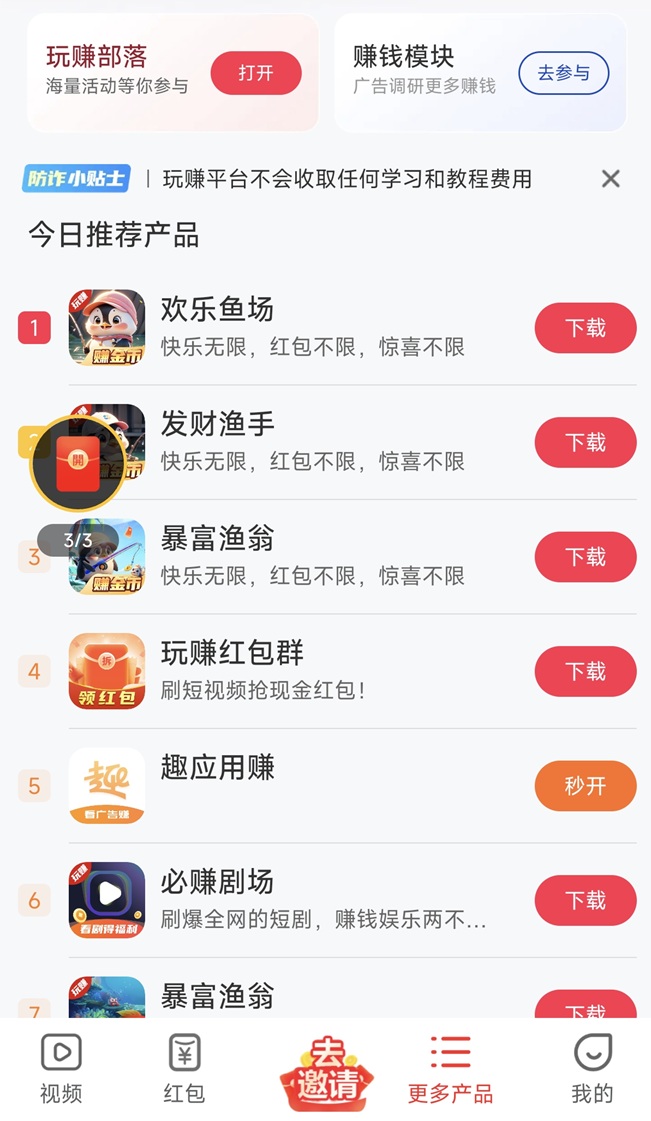Tap 去参与 on the 赚钱模块 card
This screenshot has height=1121, width=651.
(563, 73)
